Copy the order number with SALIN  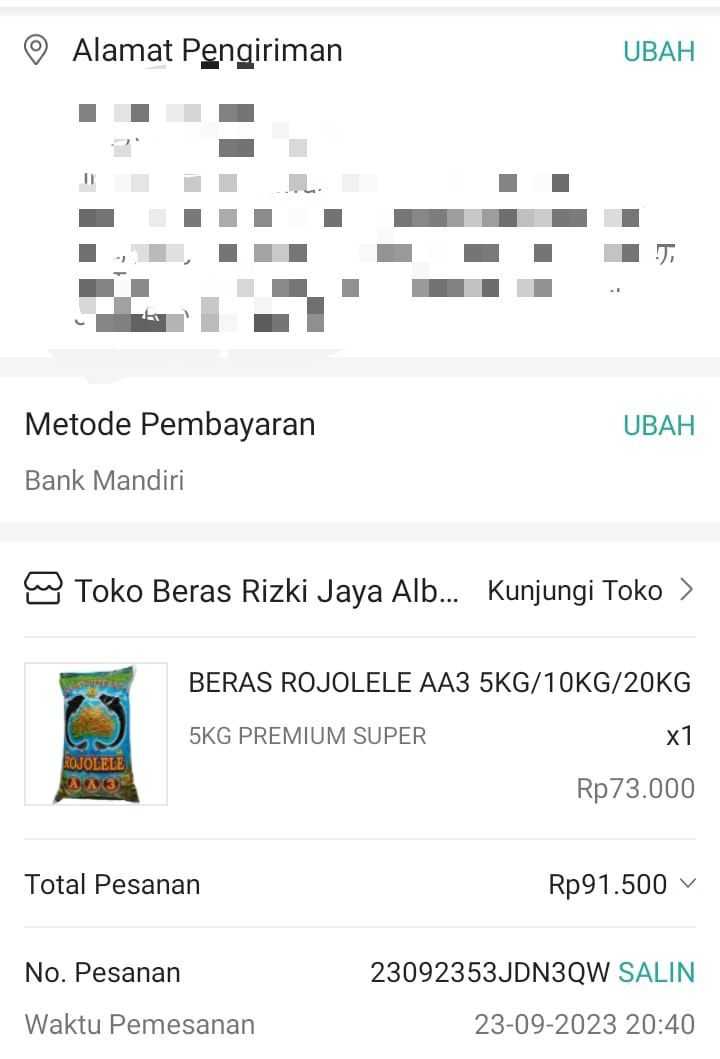656,972
